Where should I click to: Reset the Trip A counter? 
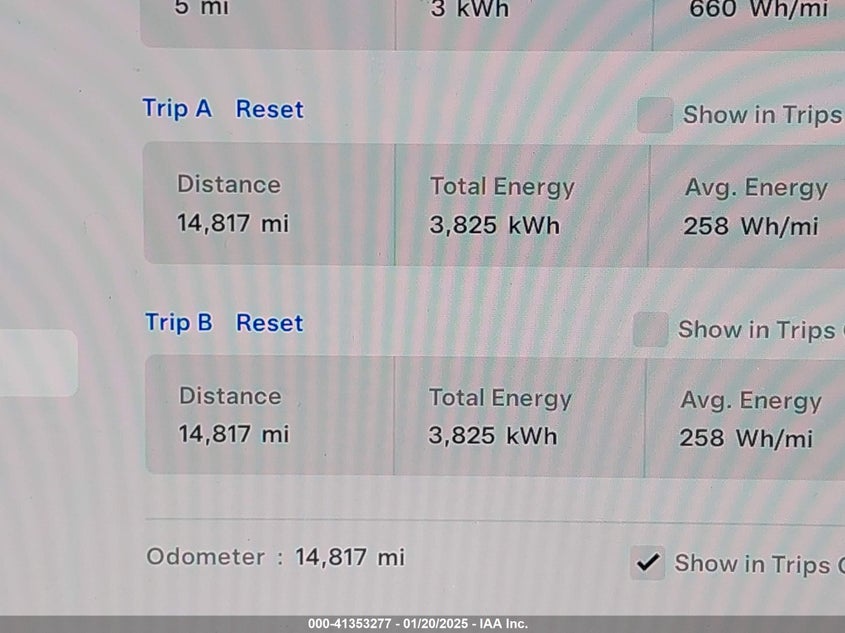tap(269, 109)
